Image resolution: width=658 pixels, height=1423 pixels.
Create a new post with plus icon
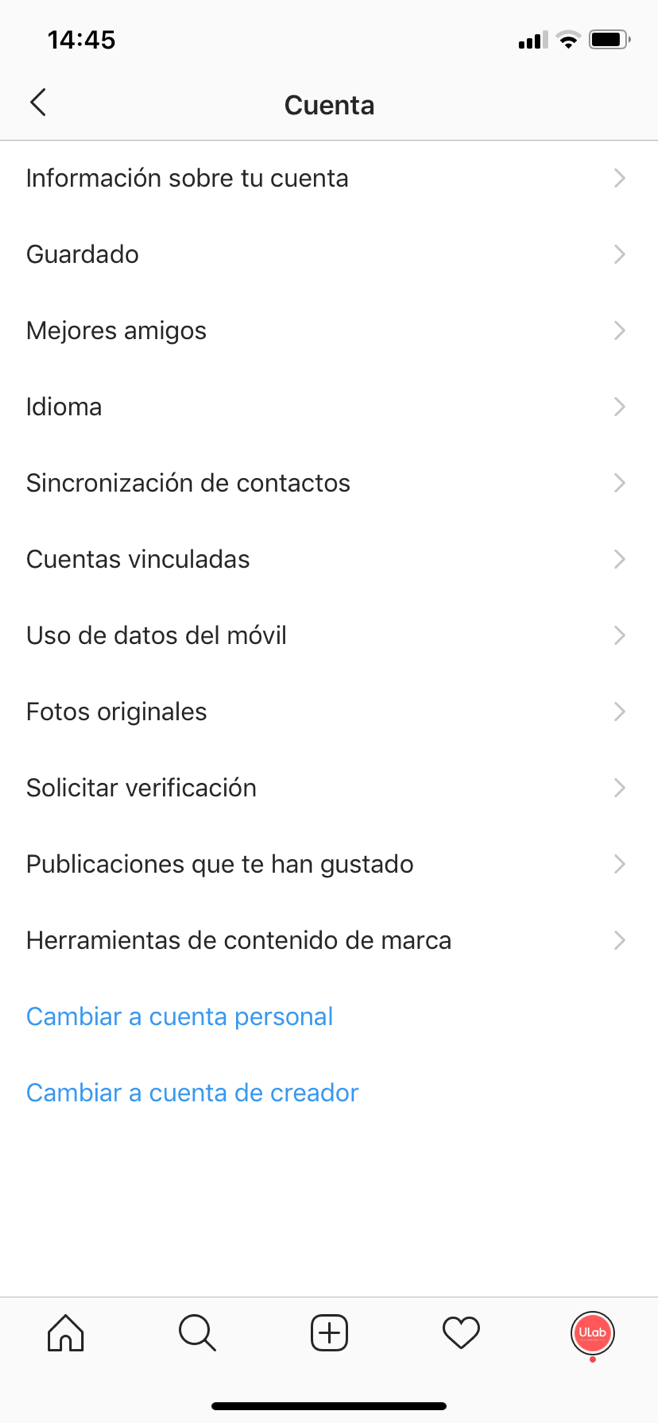329,1333
